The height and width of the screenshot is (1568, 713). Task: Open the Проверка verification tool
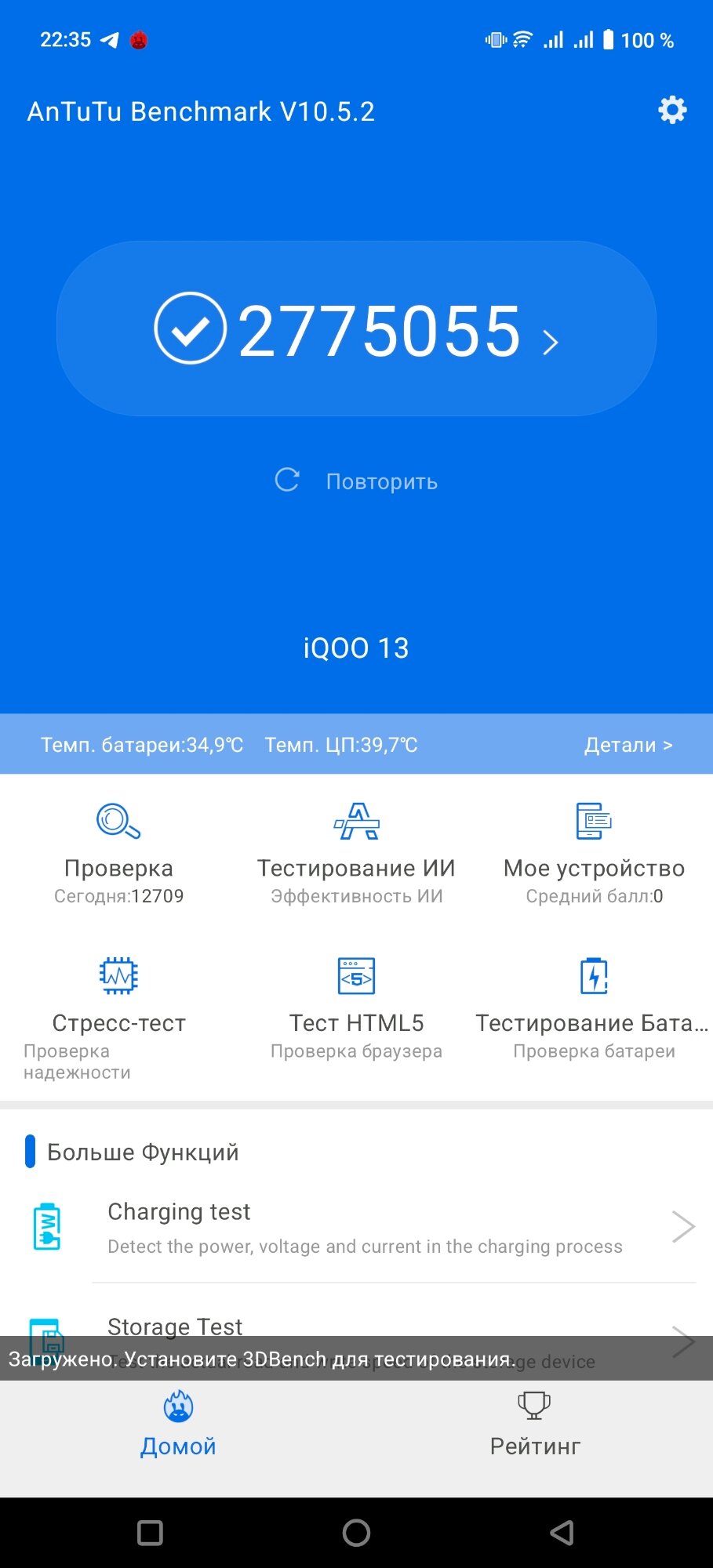pos(118,853)
